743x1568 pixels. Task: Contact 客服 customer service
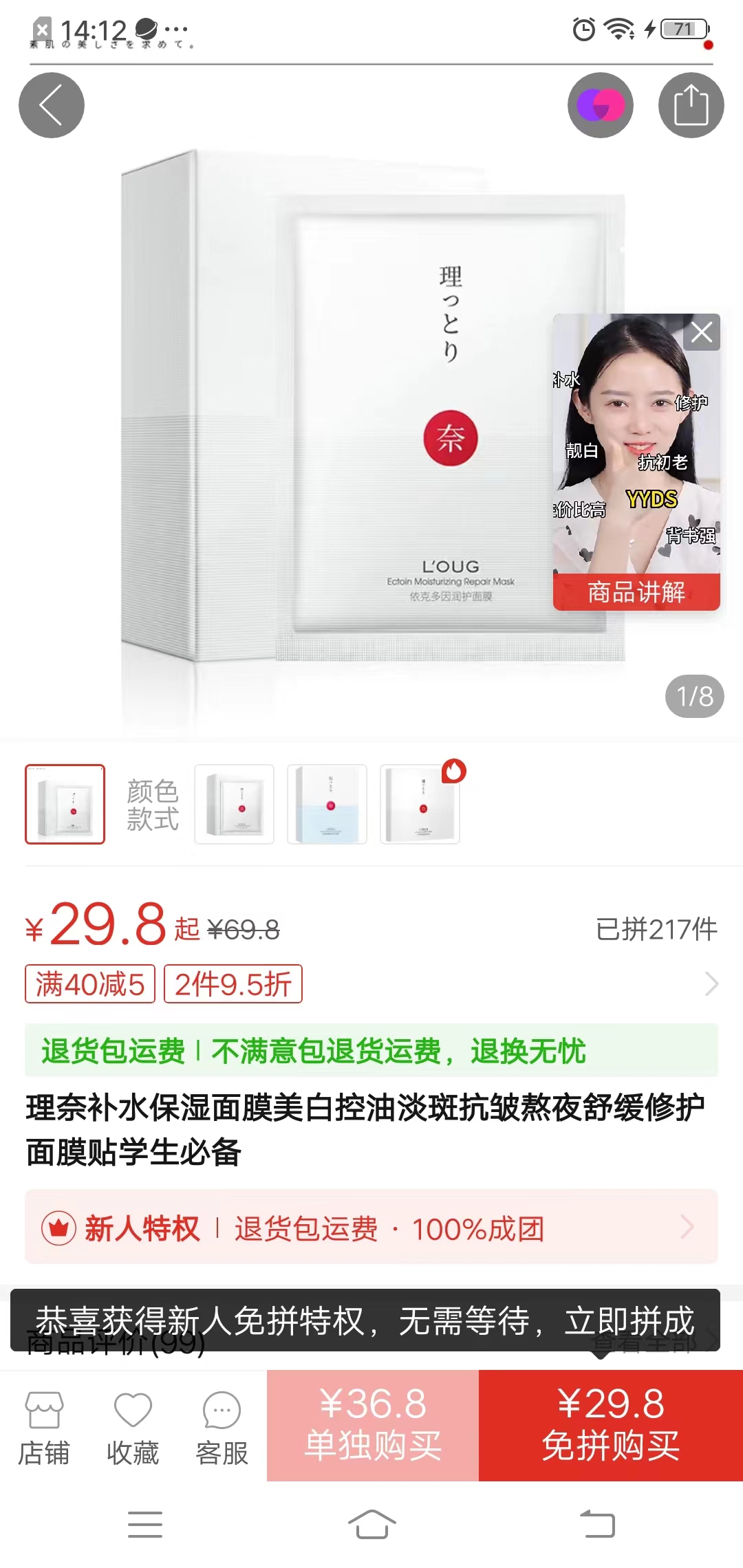(222, 1427)
